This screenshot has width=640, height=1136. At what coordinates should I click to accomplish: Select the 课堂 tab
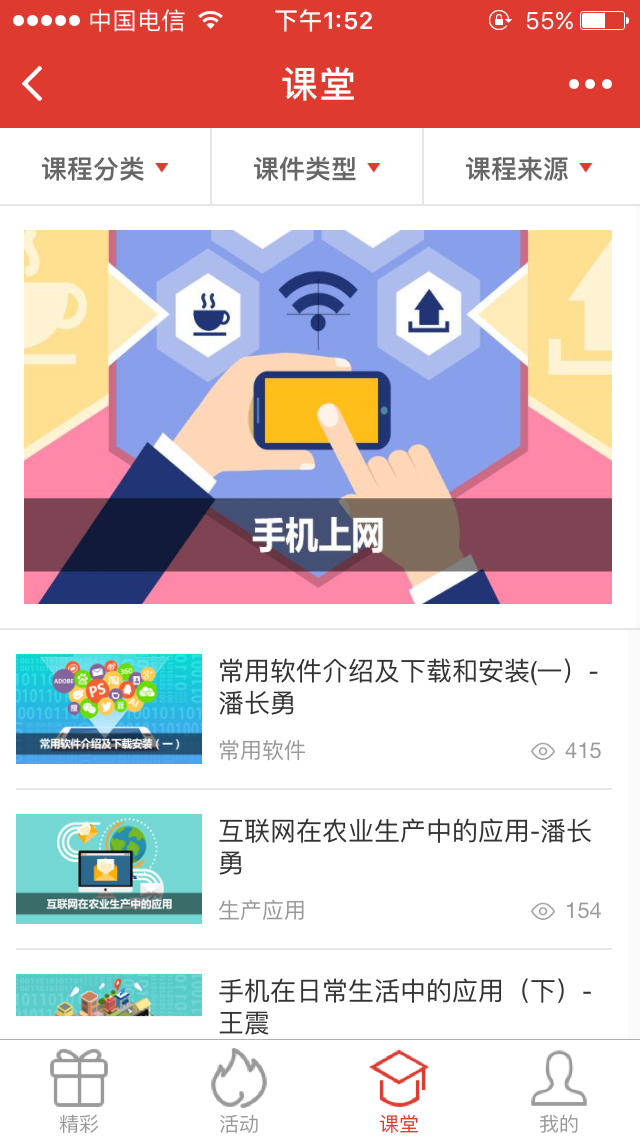(x=399, y=1090)
